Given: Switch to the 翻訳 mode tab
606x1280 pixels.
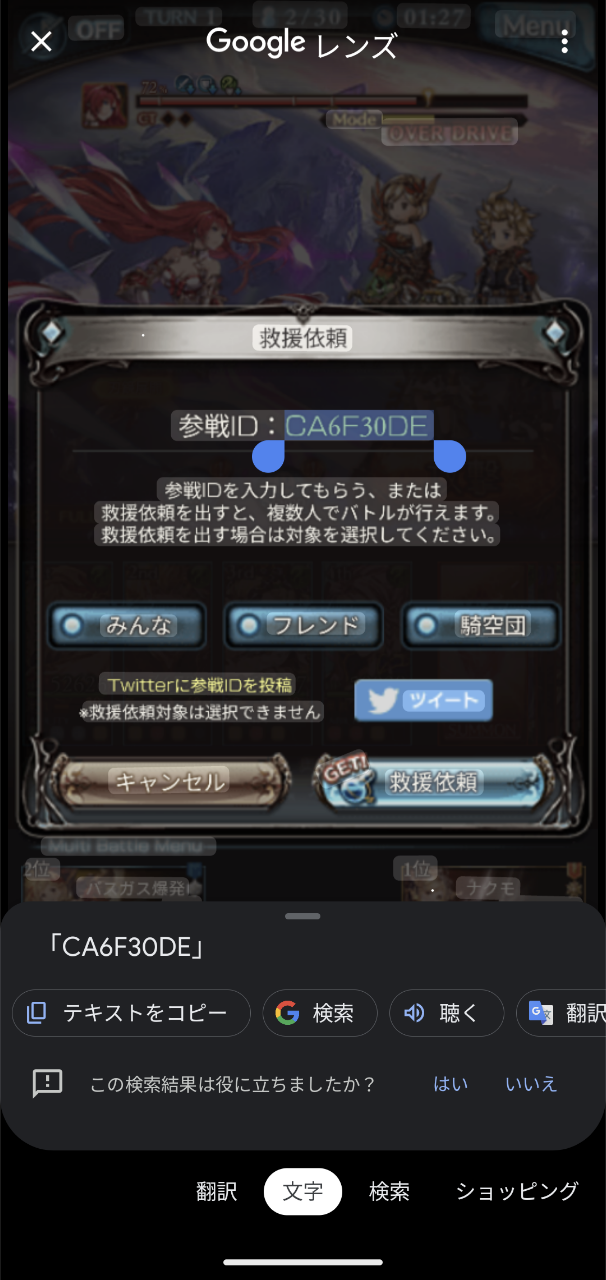Looking at the screenshot, I should (x=217, y=1191).
